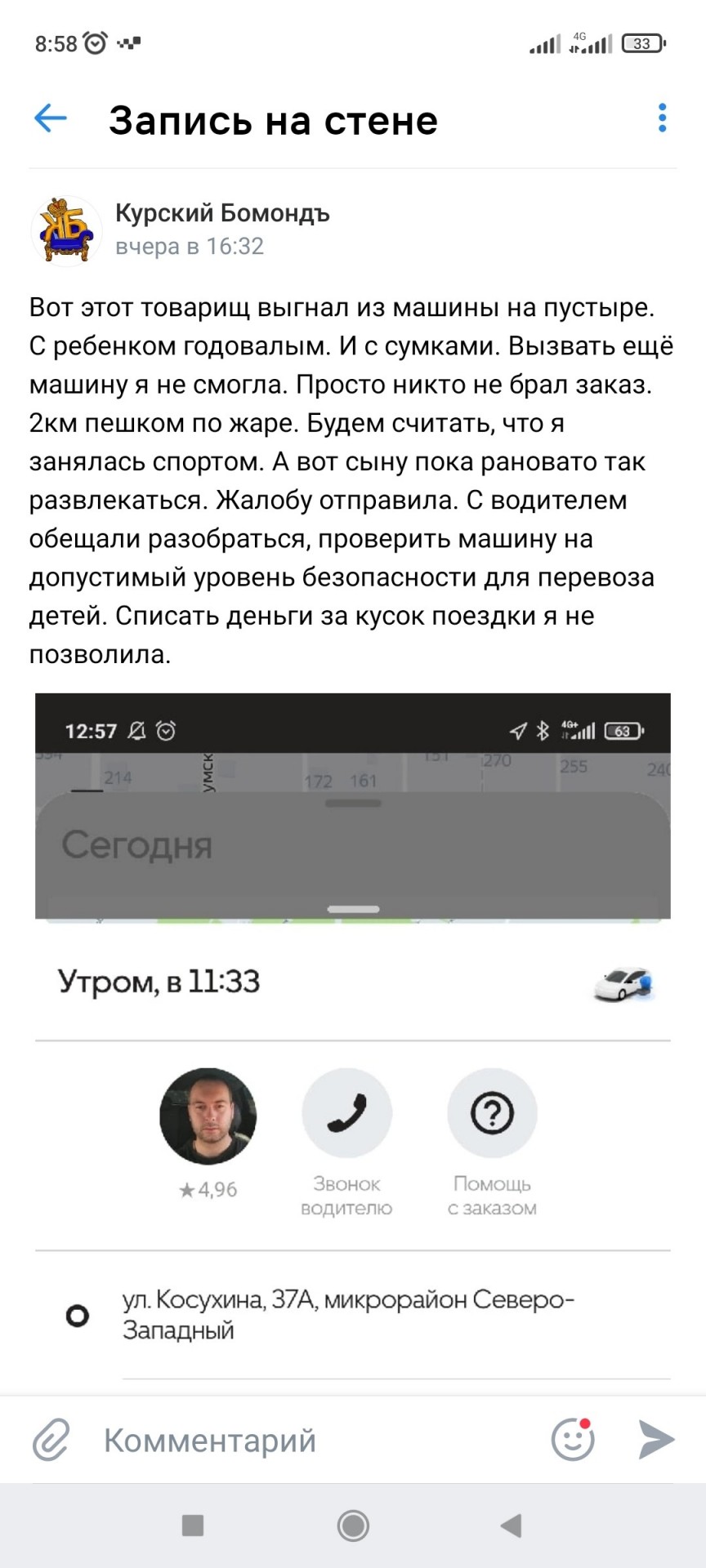The image size is (706, 1568).
Task: Send the comment with the arrow icon
Action: [655, 1440]
